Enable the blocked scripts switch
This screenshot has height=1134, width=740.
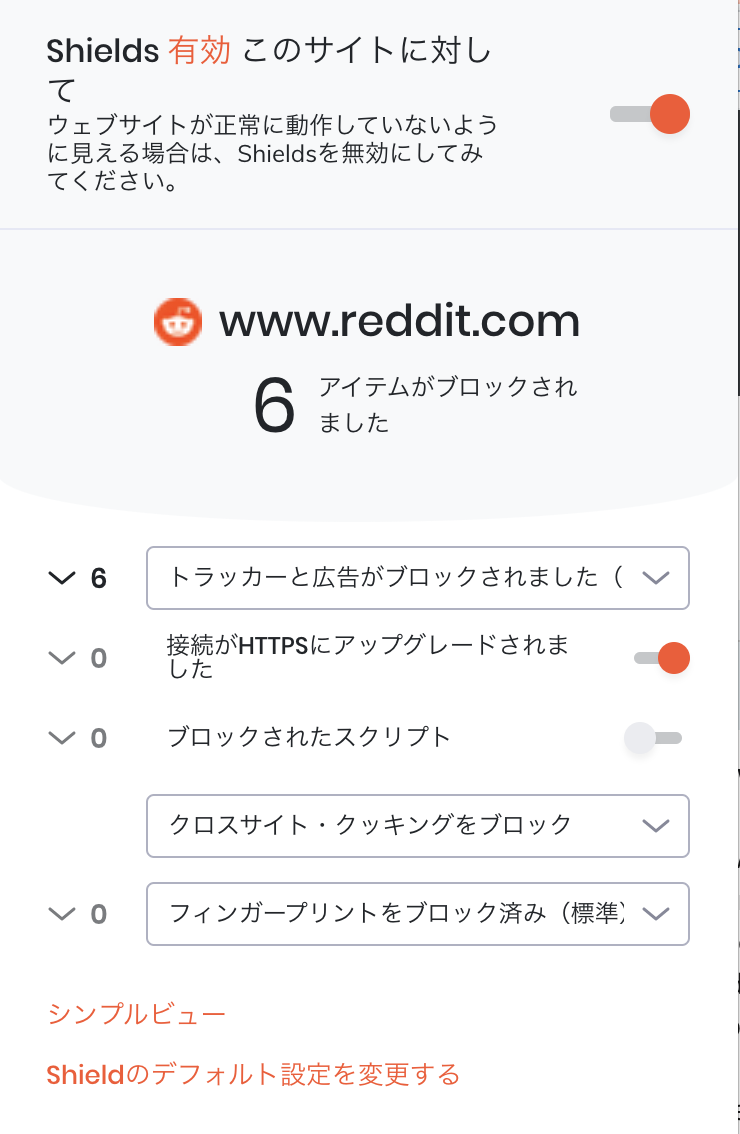click(x=652, y=738)
